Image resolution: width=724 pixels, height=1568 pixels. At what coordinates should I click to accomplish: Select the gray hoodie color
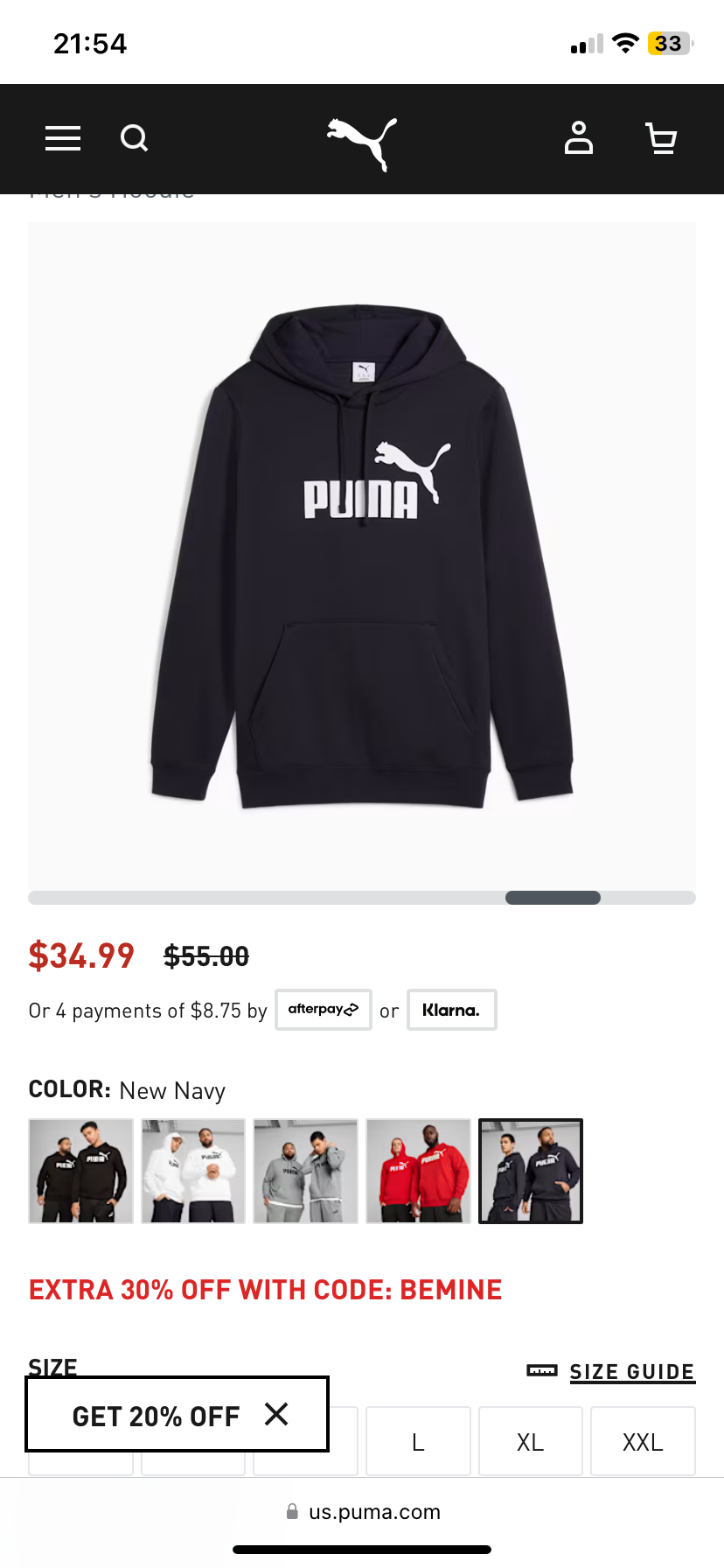point(306,1171)
